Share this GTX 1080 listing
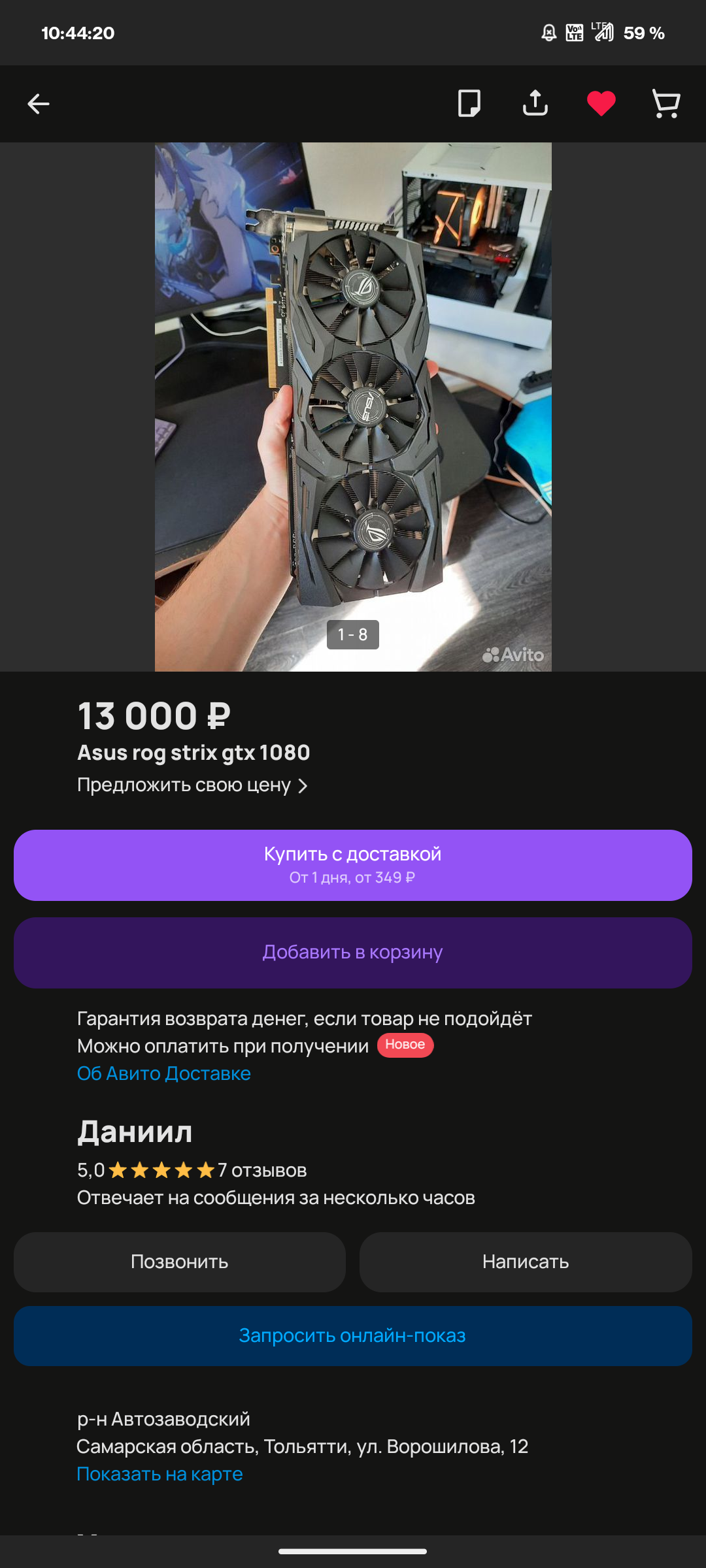The image size is (706, 1568). coord(535,103)
